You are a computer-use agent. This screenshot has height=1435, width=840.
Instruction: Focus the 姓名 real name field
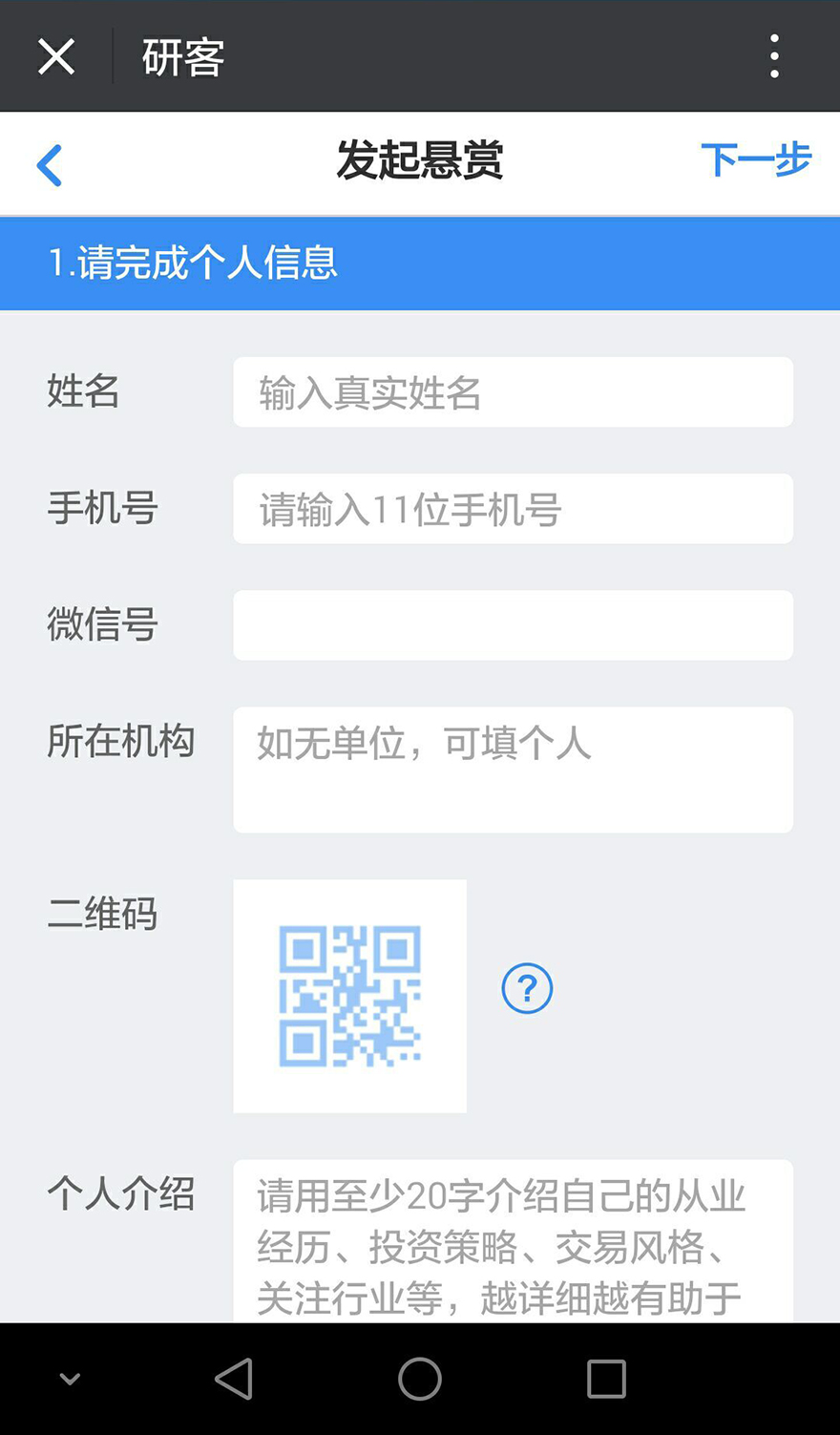[513, 392]
